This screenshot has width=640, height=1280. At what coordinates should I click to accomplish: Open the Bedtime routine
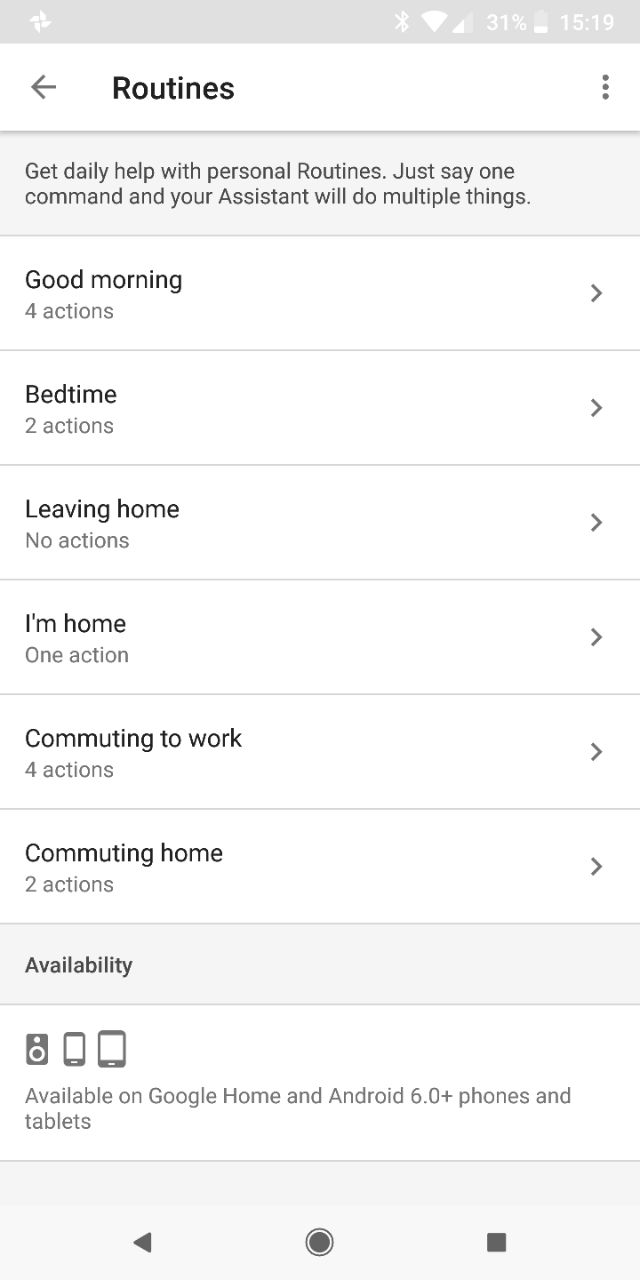(320, 408)
